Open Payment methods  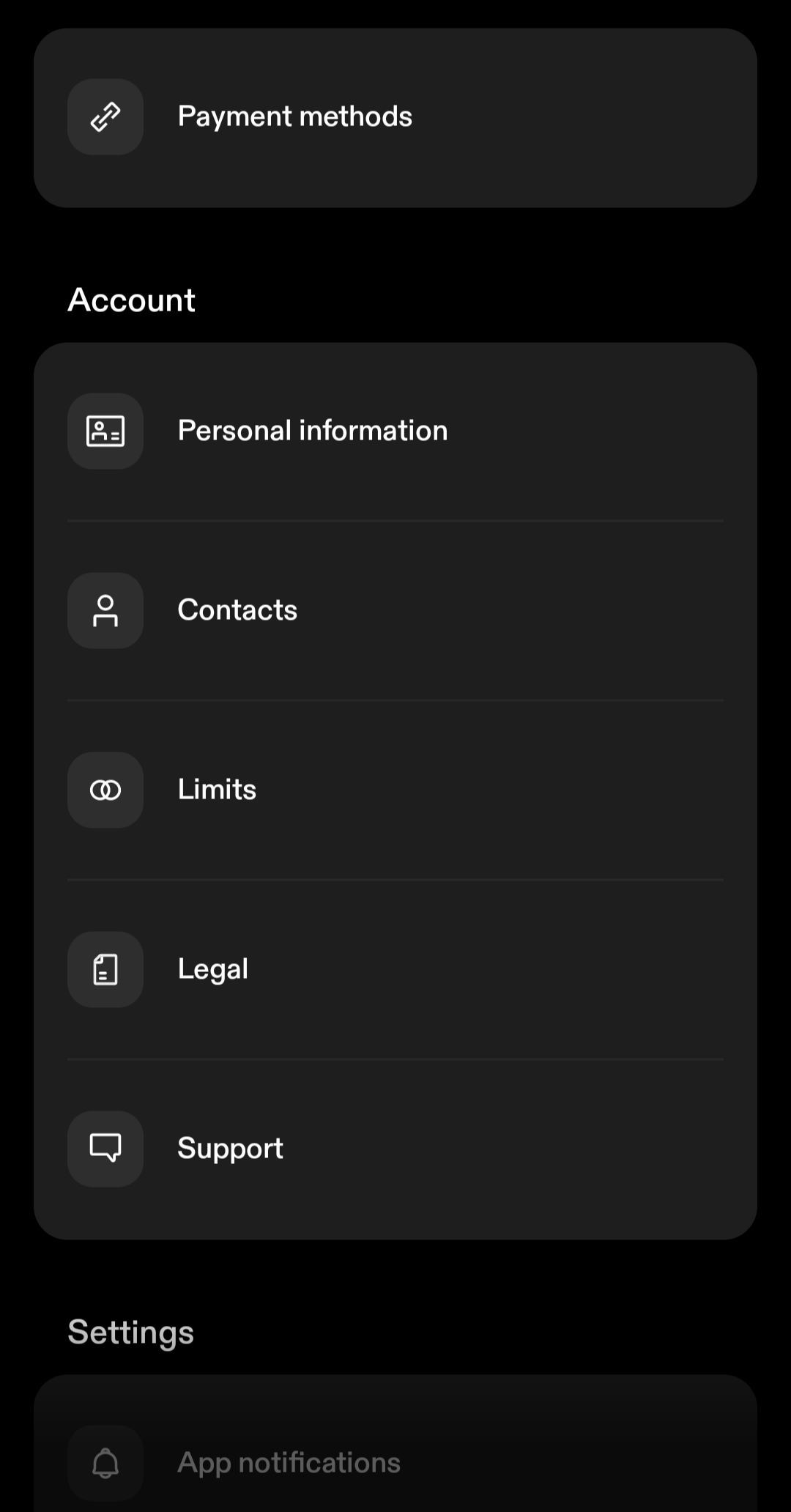(x=395, y=117)
